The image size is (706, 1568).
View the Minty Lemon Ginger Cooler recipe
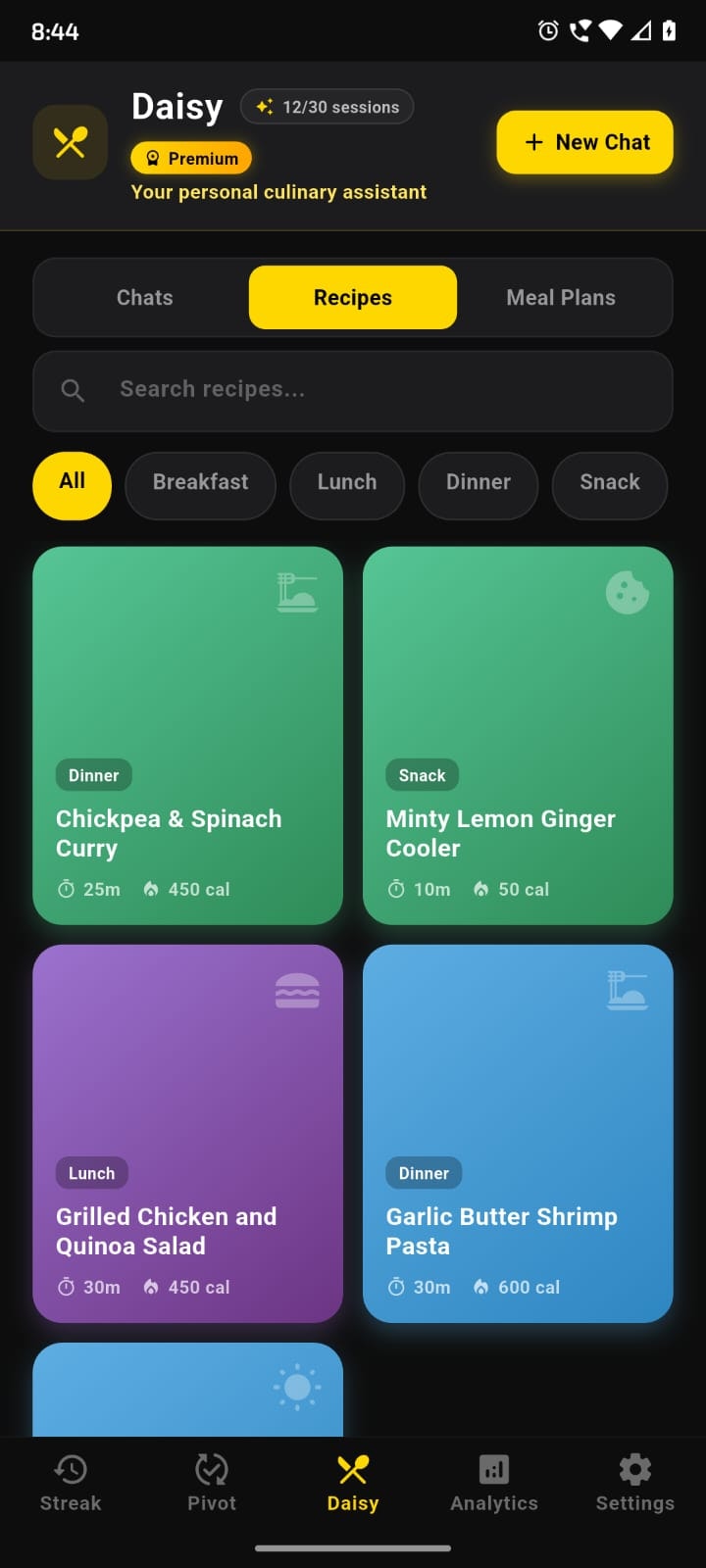pyautogui.click(x=518, y=735)
